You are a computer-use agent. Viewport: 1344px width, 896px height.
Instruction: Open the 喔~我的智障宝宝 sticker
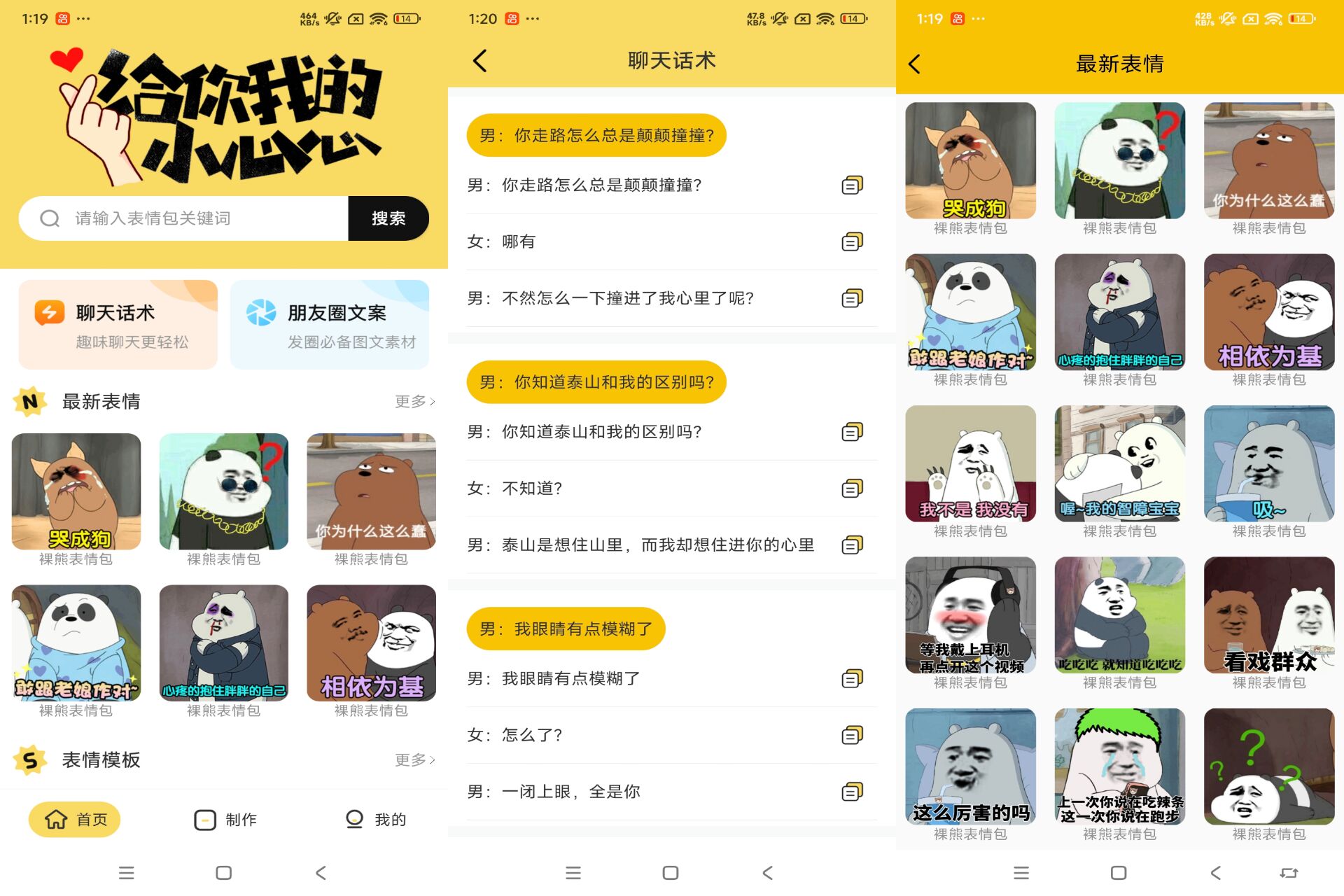(x=1119, y=463)
